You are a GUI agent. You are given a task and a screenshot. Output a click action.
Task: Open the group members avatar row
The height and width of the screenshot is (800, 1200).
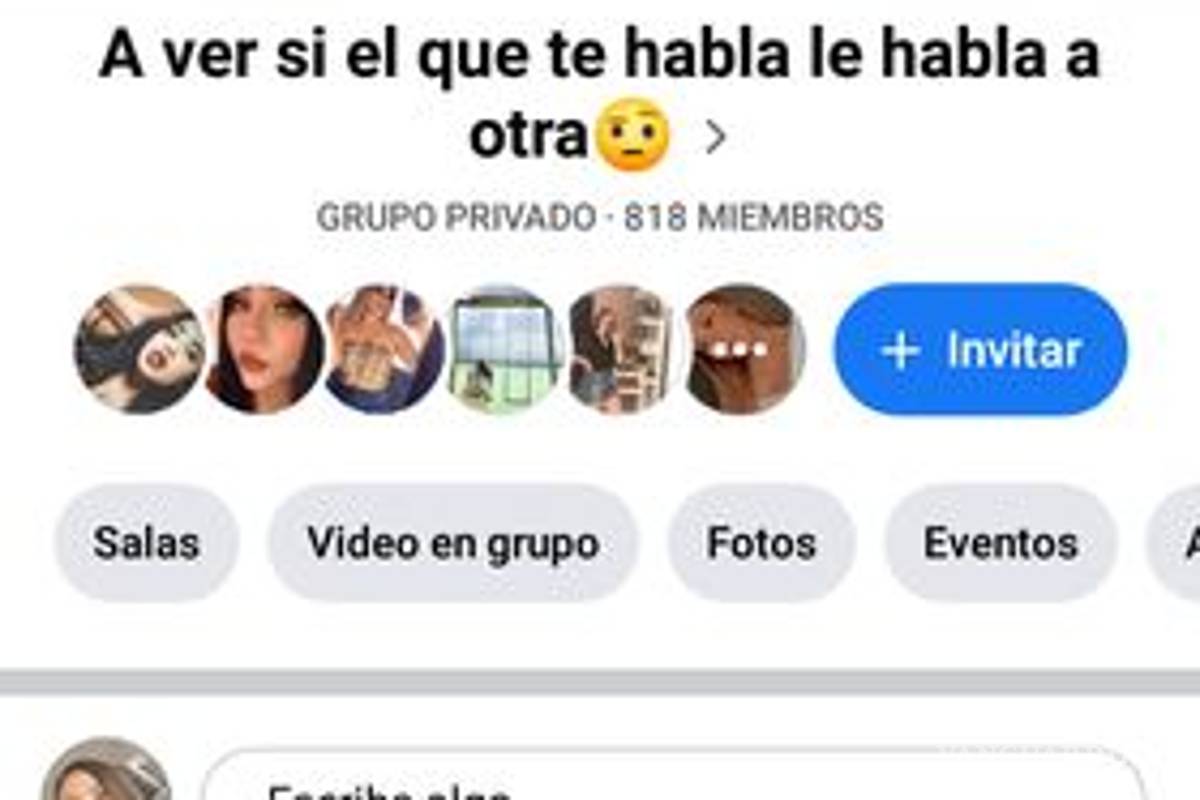coord(440,350)
